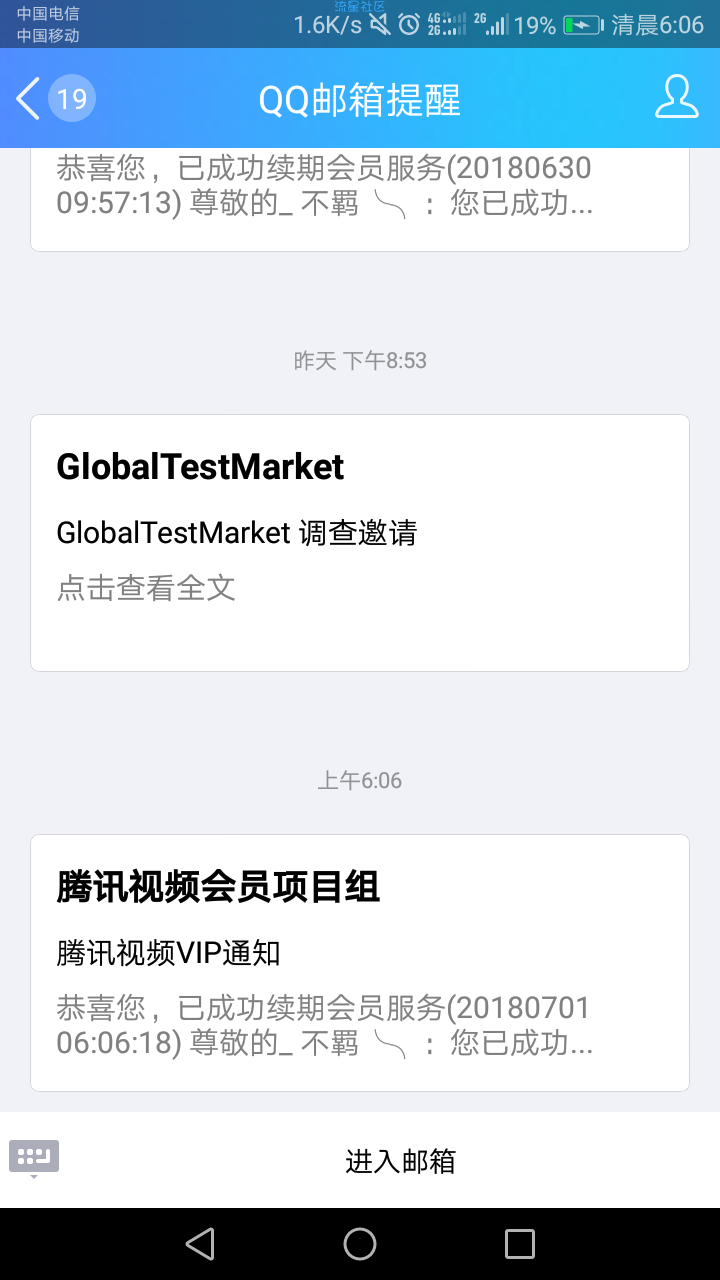The height and width of the screenshot is (1280, 720).
Task: Switch to the keyboard input icon
Action: coord(34,1158)
